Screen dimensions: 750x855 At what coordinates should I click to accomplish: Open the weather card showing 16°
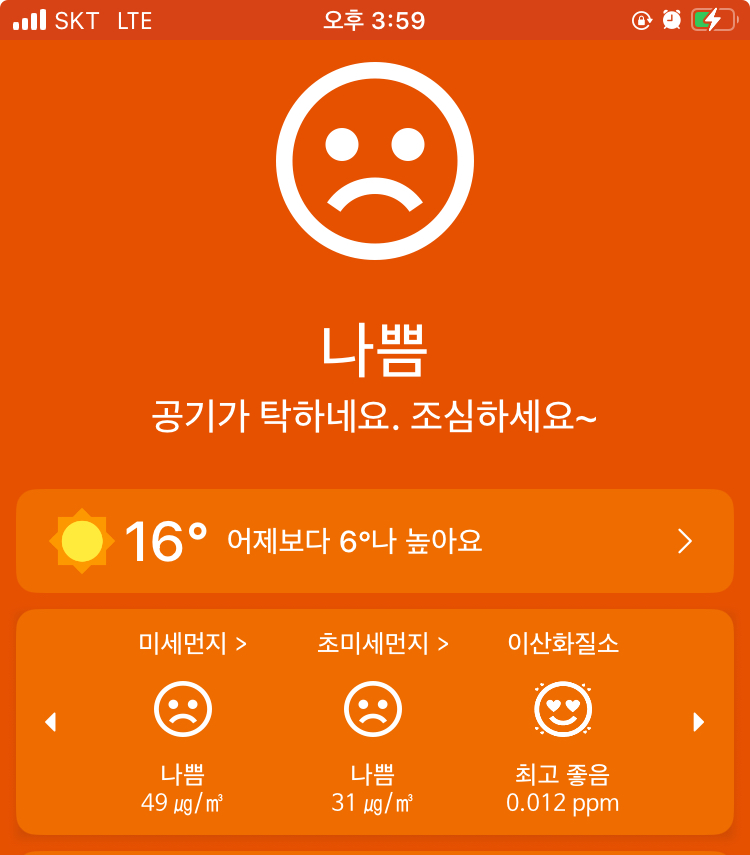pyautogui.click(x=374, y=541)
